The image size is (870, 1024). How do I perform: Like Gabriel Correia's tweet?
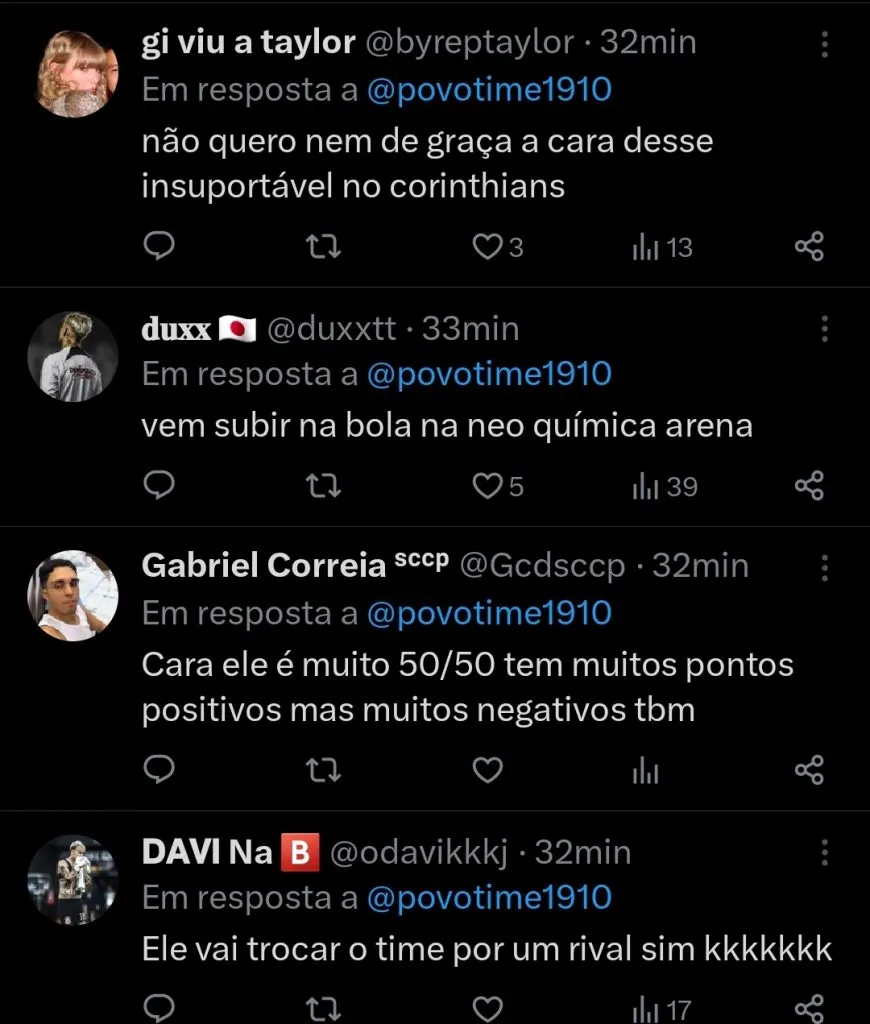(487, 770)
